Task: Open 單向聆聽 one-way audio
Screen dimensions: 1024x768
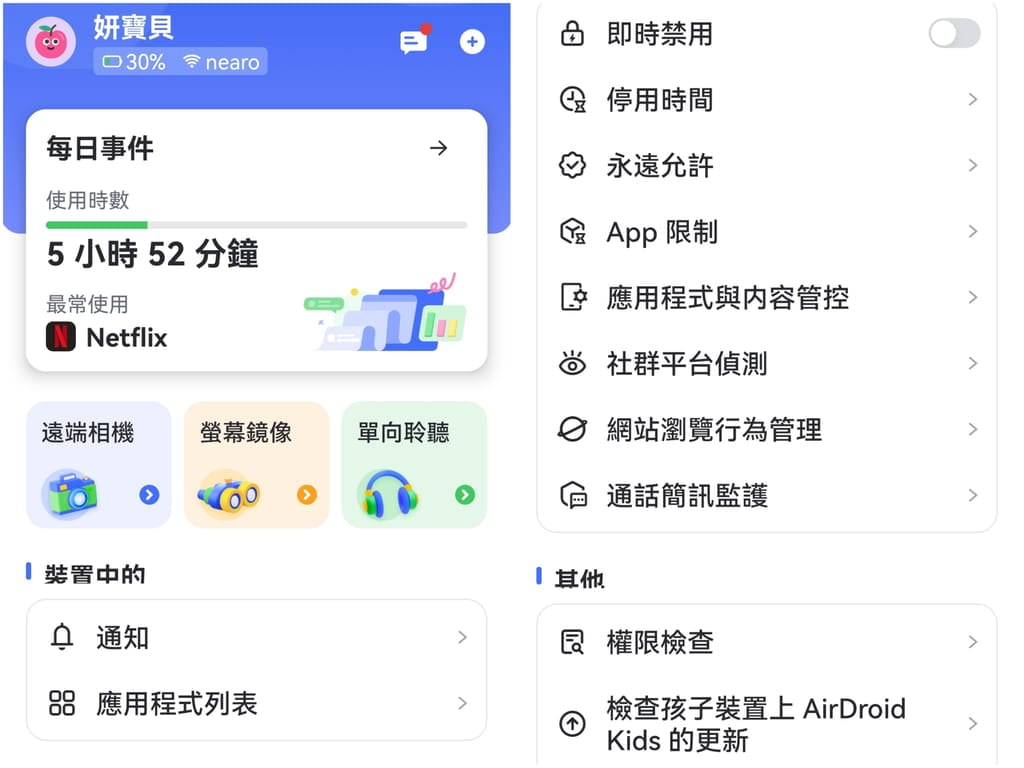Action: [x=414, y=464]
